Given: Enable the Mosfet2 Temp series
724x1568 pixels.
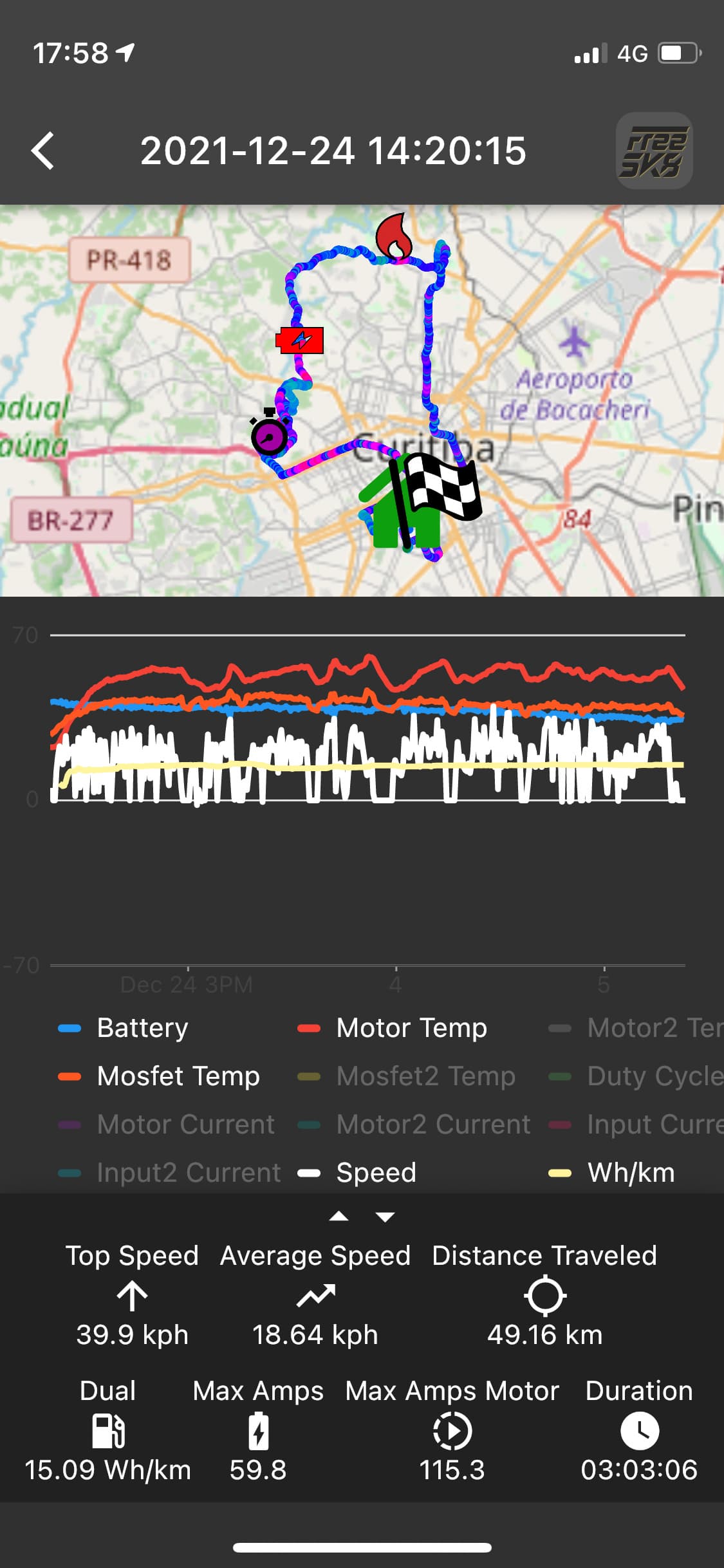Looking at the screenshot, I should pyautogui.click(x=425, y=1076).
